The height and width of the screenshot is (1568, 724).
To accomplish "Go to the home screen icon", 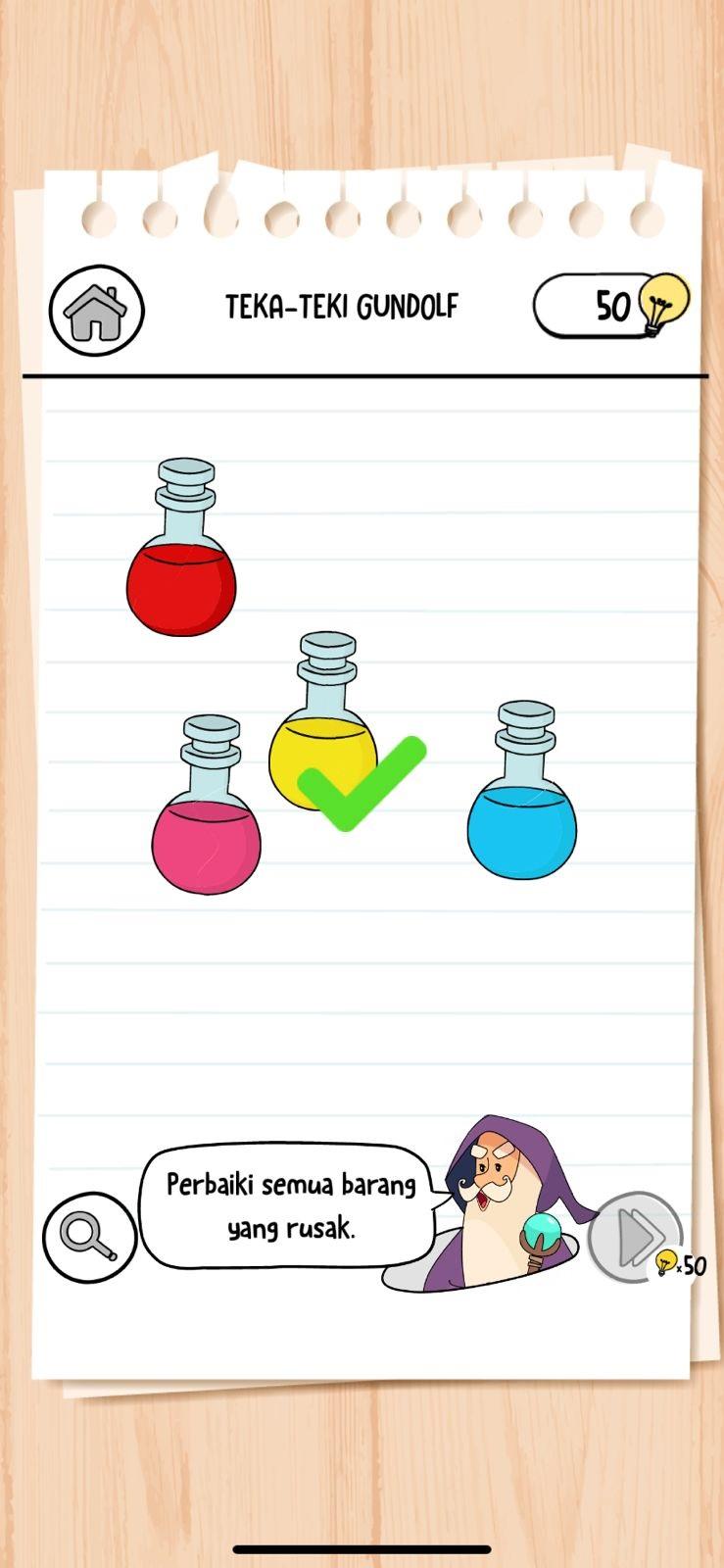I will (x=97, y=310).
